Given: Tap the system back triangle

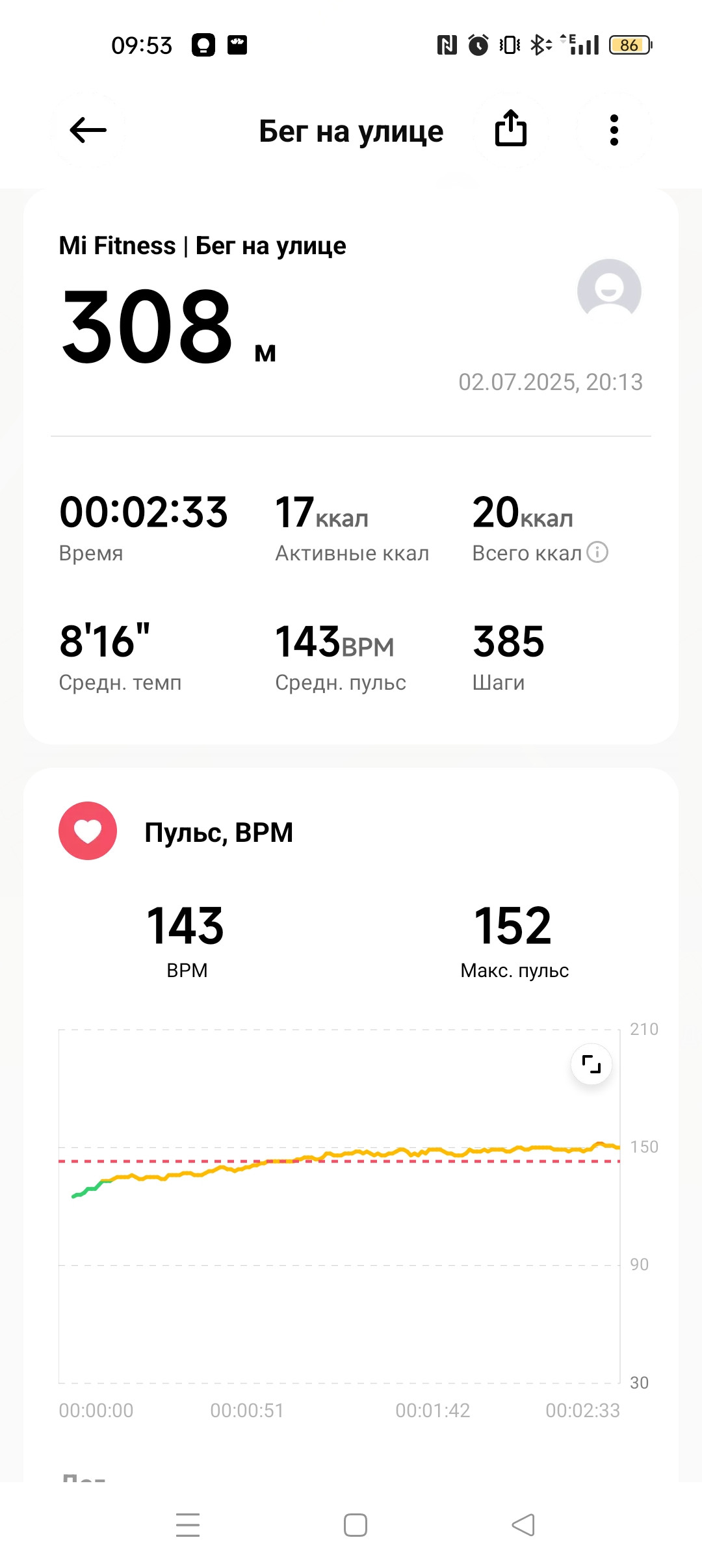Looking at the screenshot, I should pyautogui.click(x=523, y=1525).
